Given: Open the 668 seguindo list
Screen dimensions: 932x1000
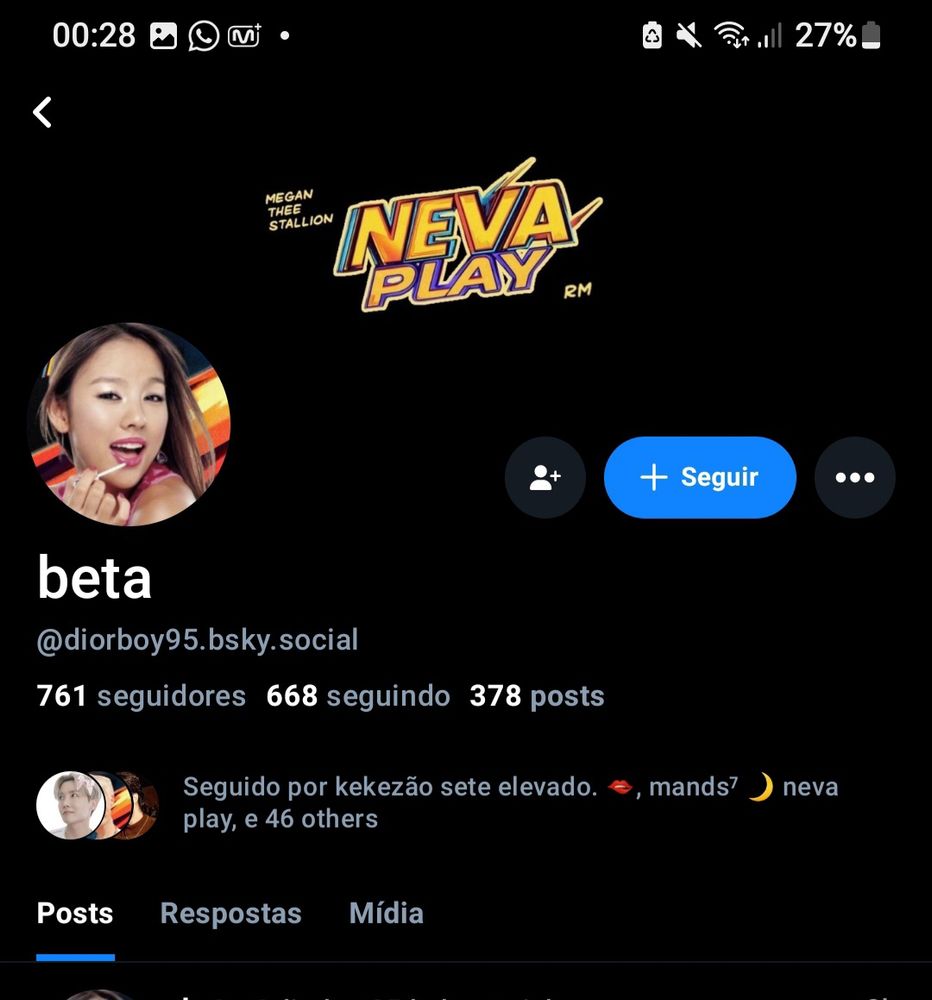Looking at the screenshot, I should pyautogui.click(x=358, y=696).
